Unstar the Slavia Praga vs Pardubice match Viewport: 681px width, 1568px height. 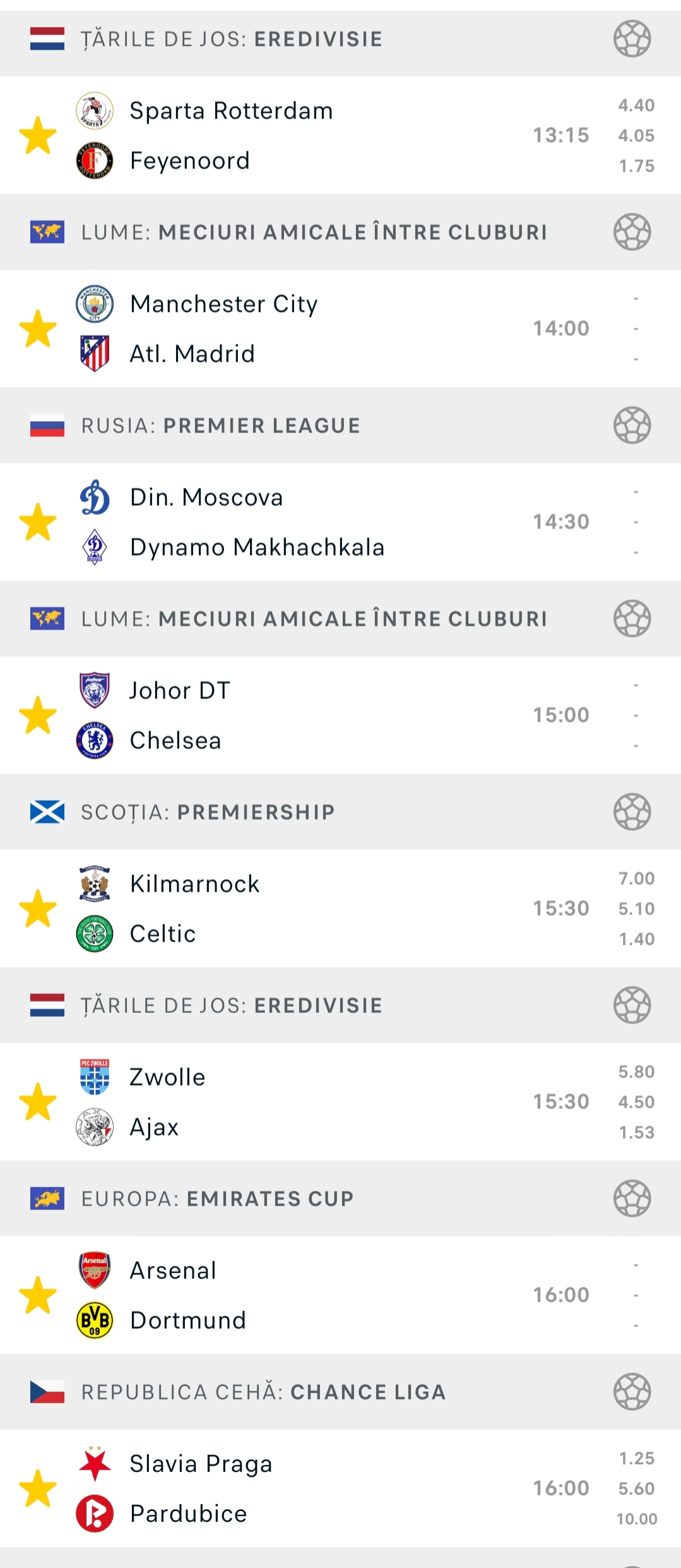click(x=38, y=1488)
